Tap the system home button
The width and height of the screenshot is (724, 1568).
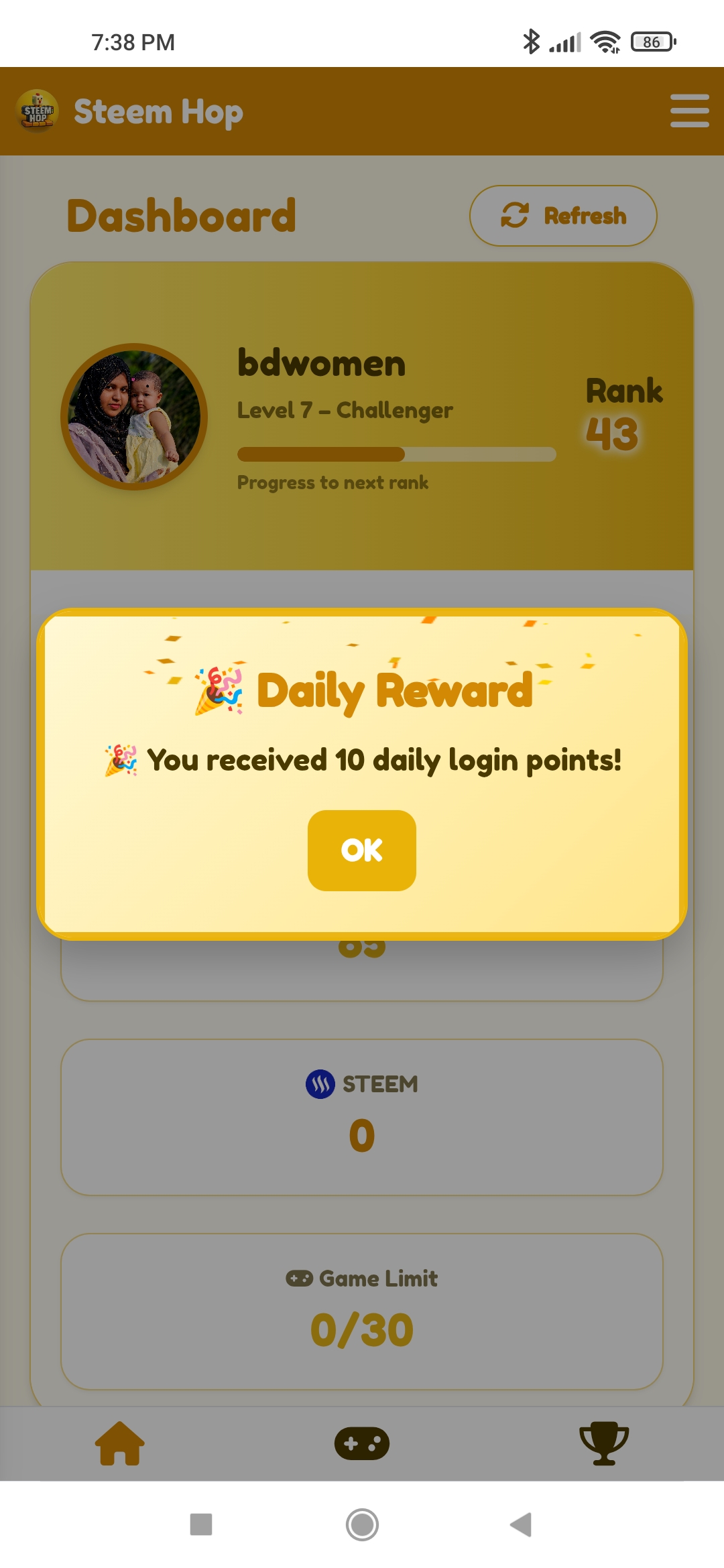coord(362,1524)
